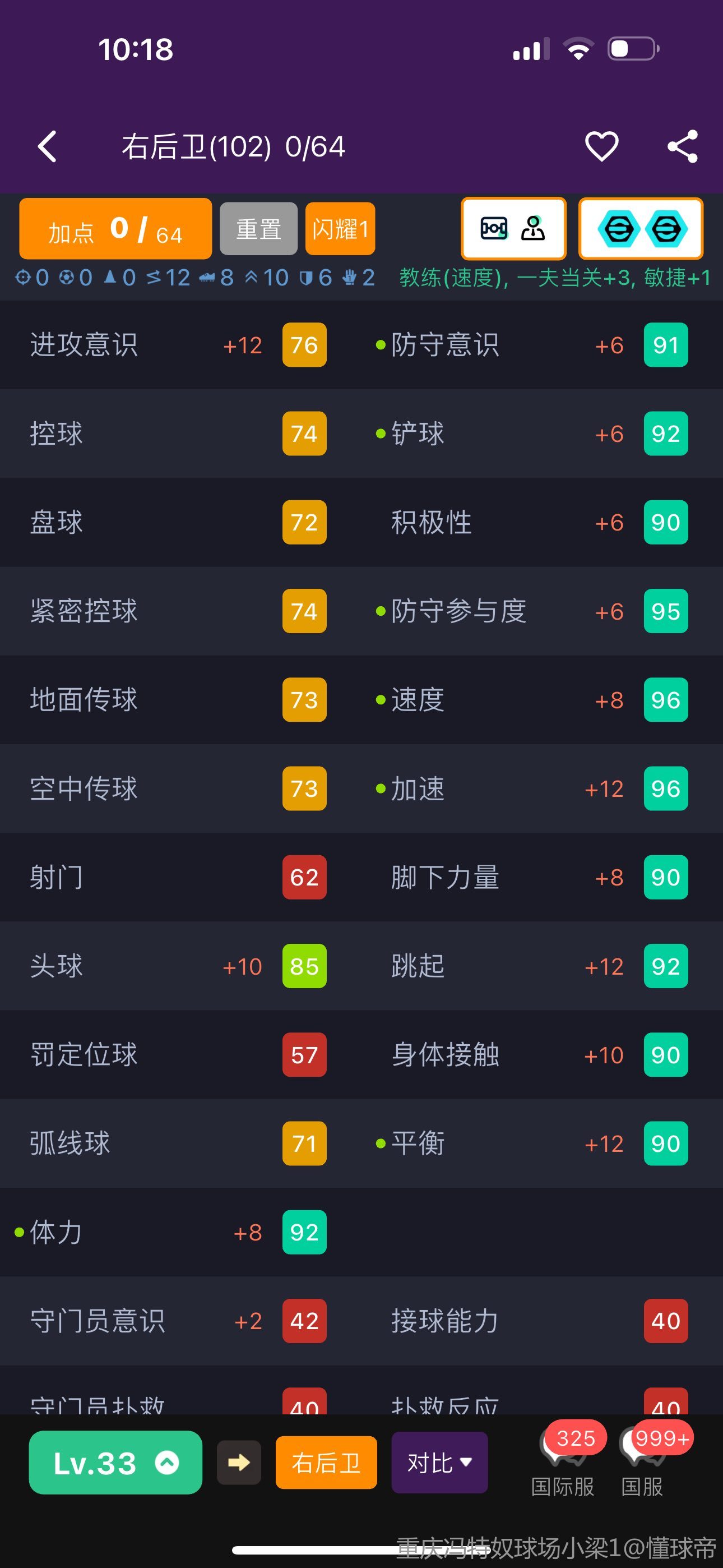The width and height of the screenshot is (723, 1568).
Task: Expand the Lv.33 level selector
Action: pyautogui.click(x=115, y=1463)
